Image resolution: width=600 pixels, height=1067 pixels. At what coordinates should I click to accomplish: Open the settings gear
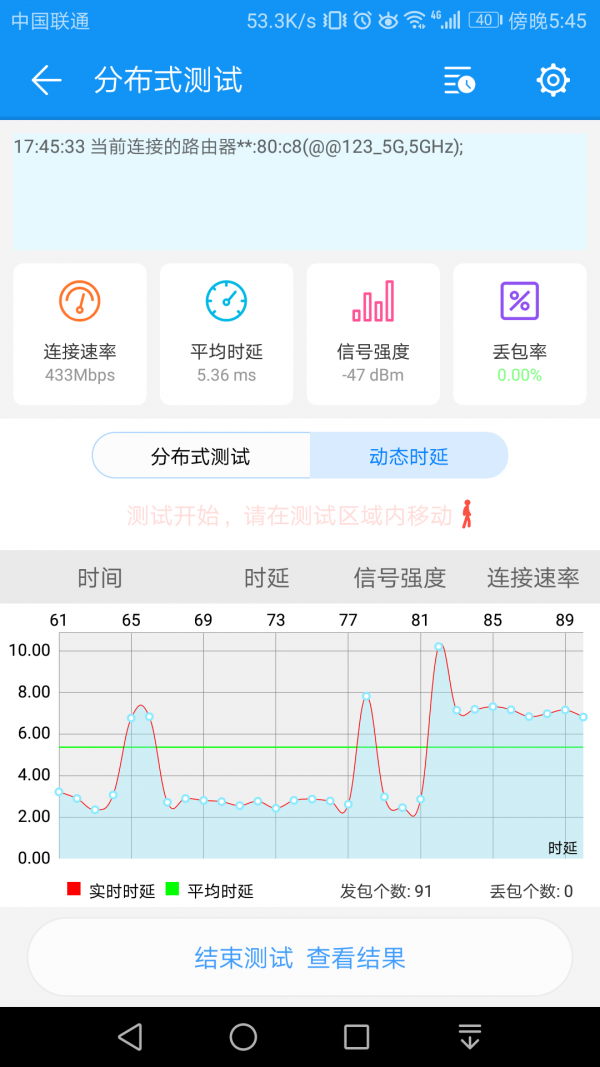(x=553, y=81)
